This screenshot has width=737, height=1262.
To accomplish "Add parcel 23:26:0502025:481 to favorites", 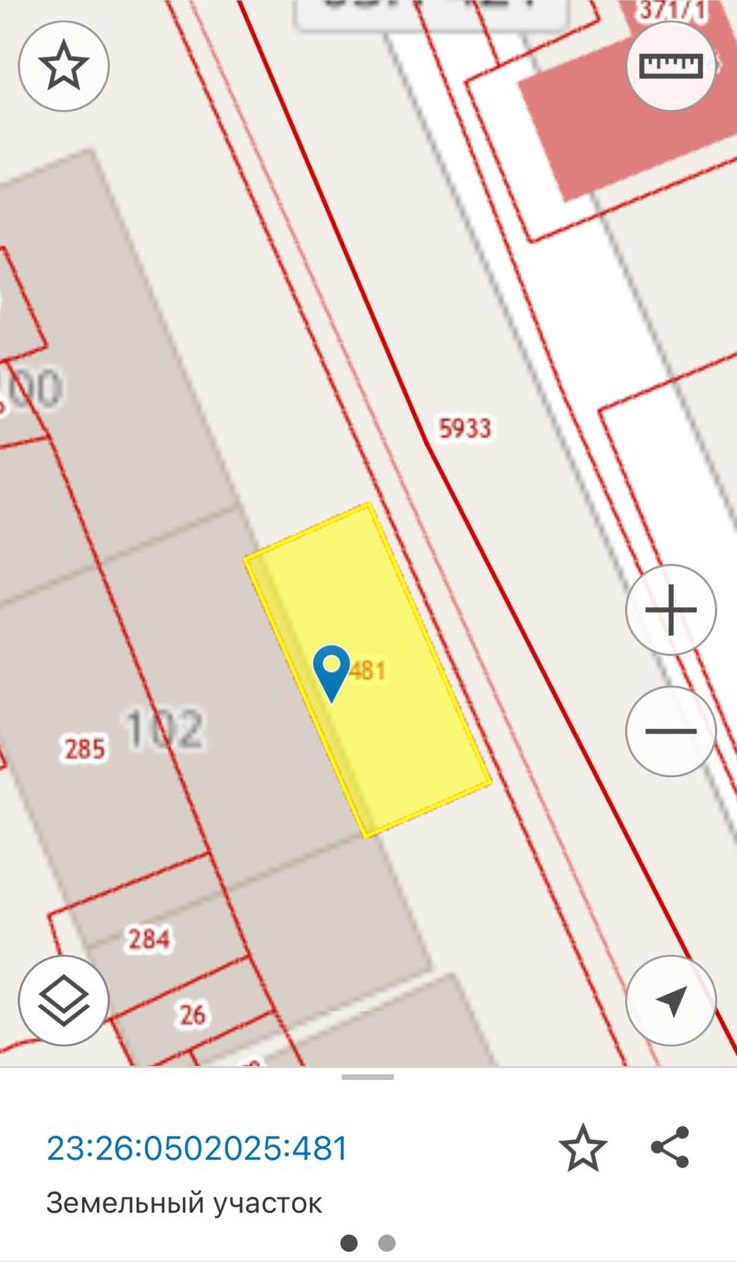I will (583, 1147).
